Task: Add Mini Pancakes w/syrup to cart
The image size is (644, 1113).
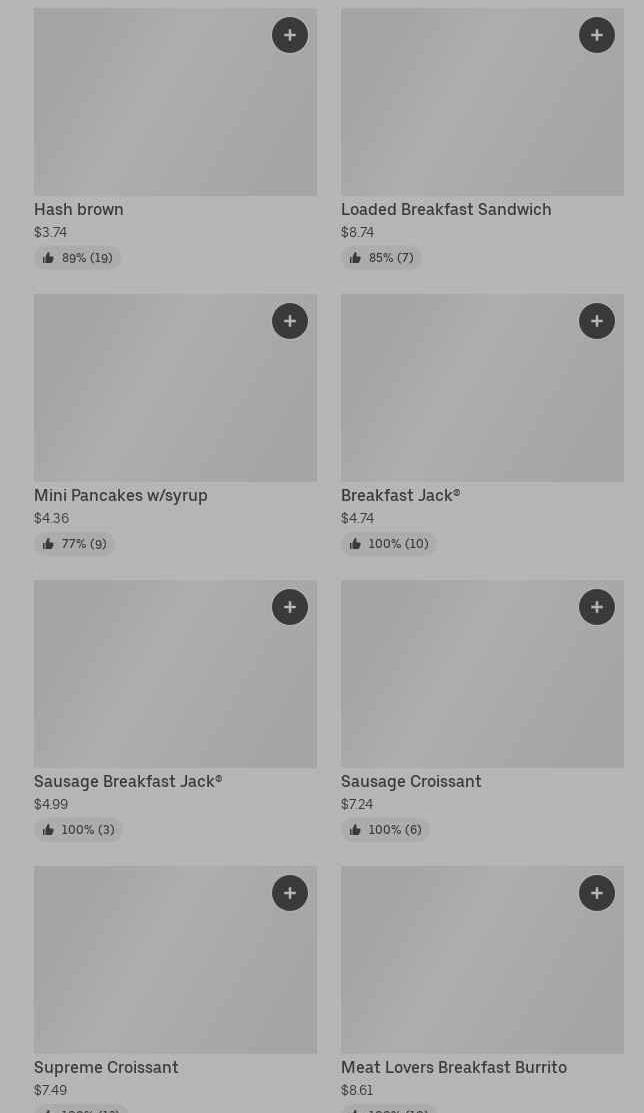Action: point(290,321)
